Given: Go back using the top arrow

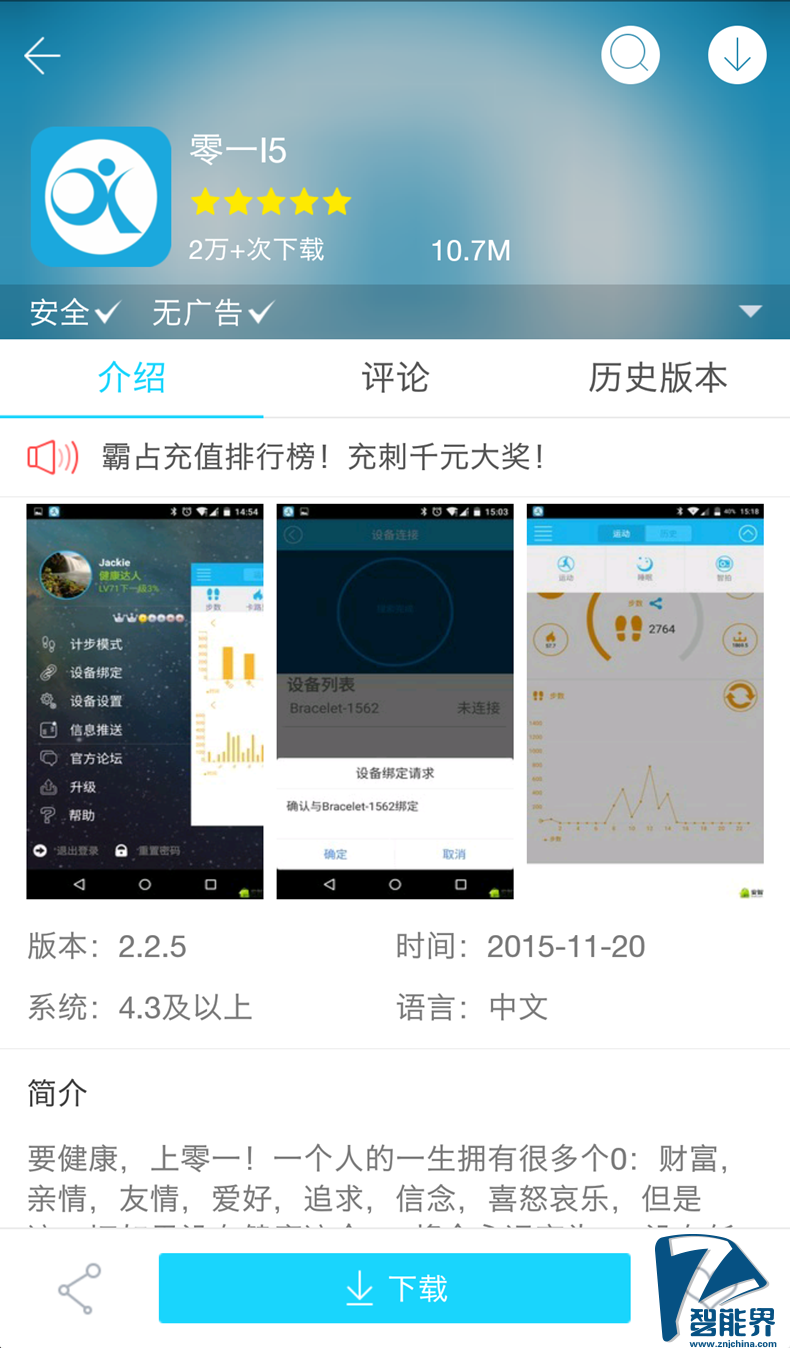Looking at the screenshot, I should 42,56.
